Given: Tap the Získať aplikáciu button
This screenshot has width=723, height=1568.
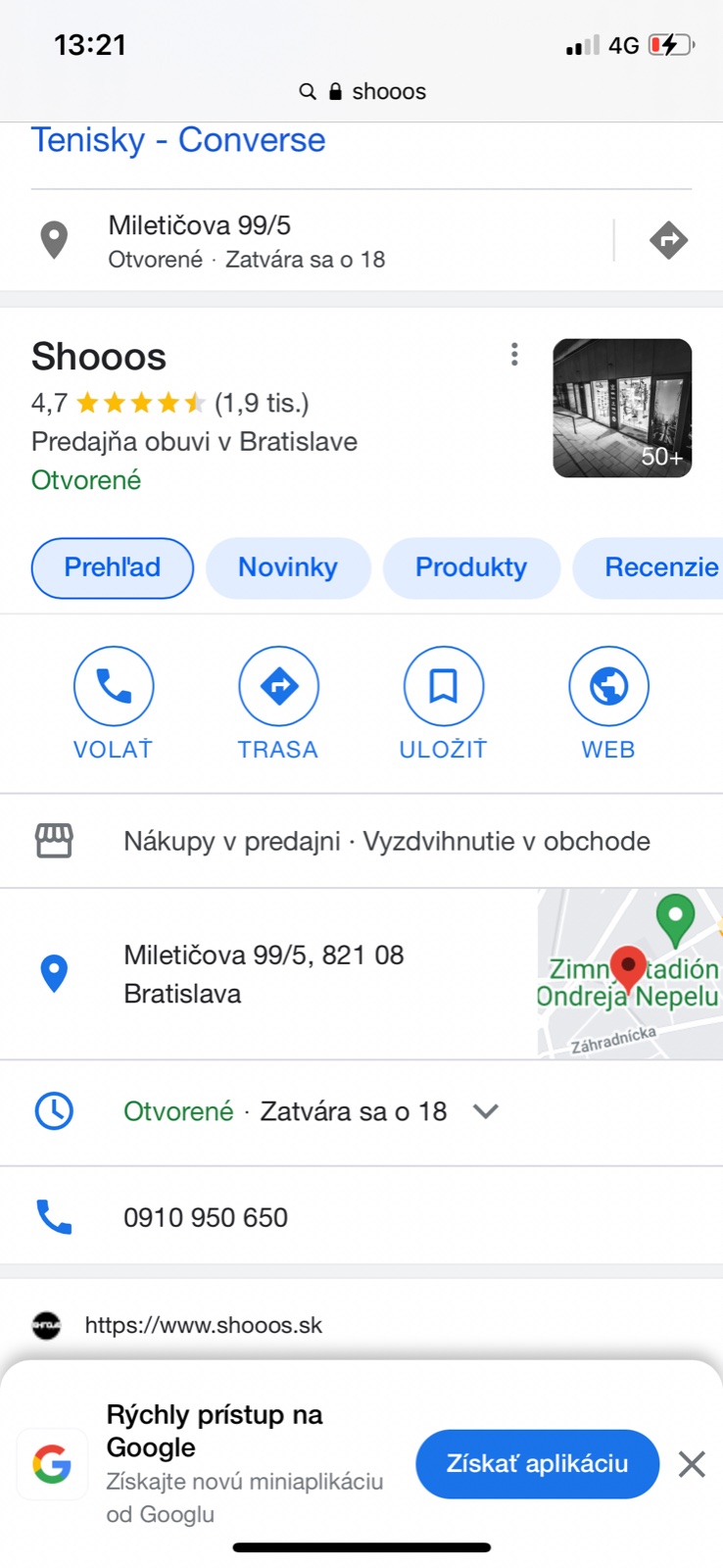Looking at the screenshot, I should click(537, 1464).
